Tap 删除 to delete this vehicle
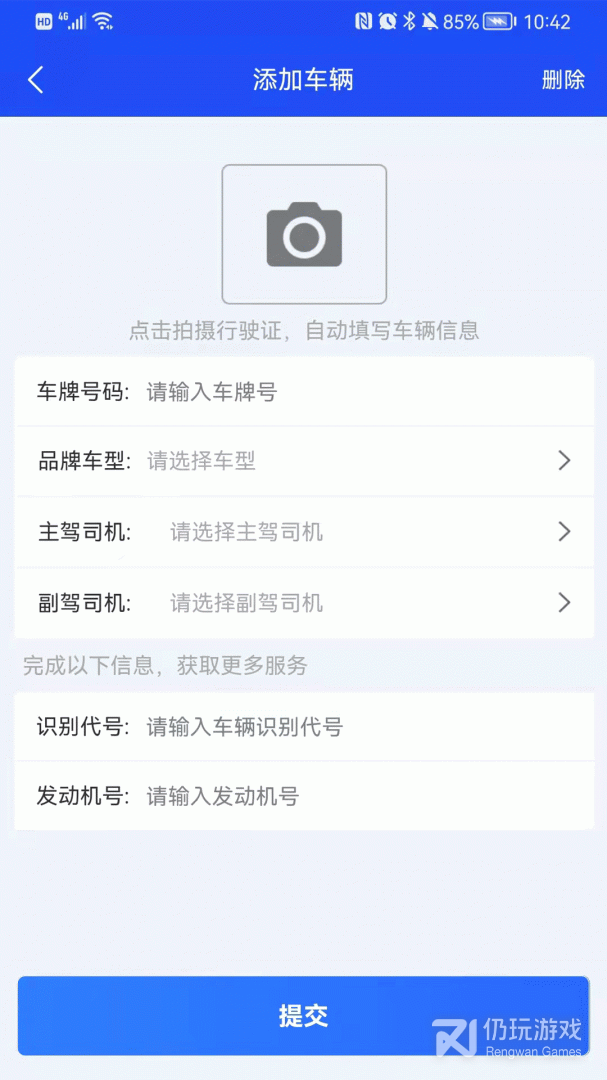The image size is (607, 1080). [563, 80]
